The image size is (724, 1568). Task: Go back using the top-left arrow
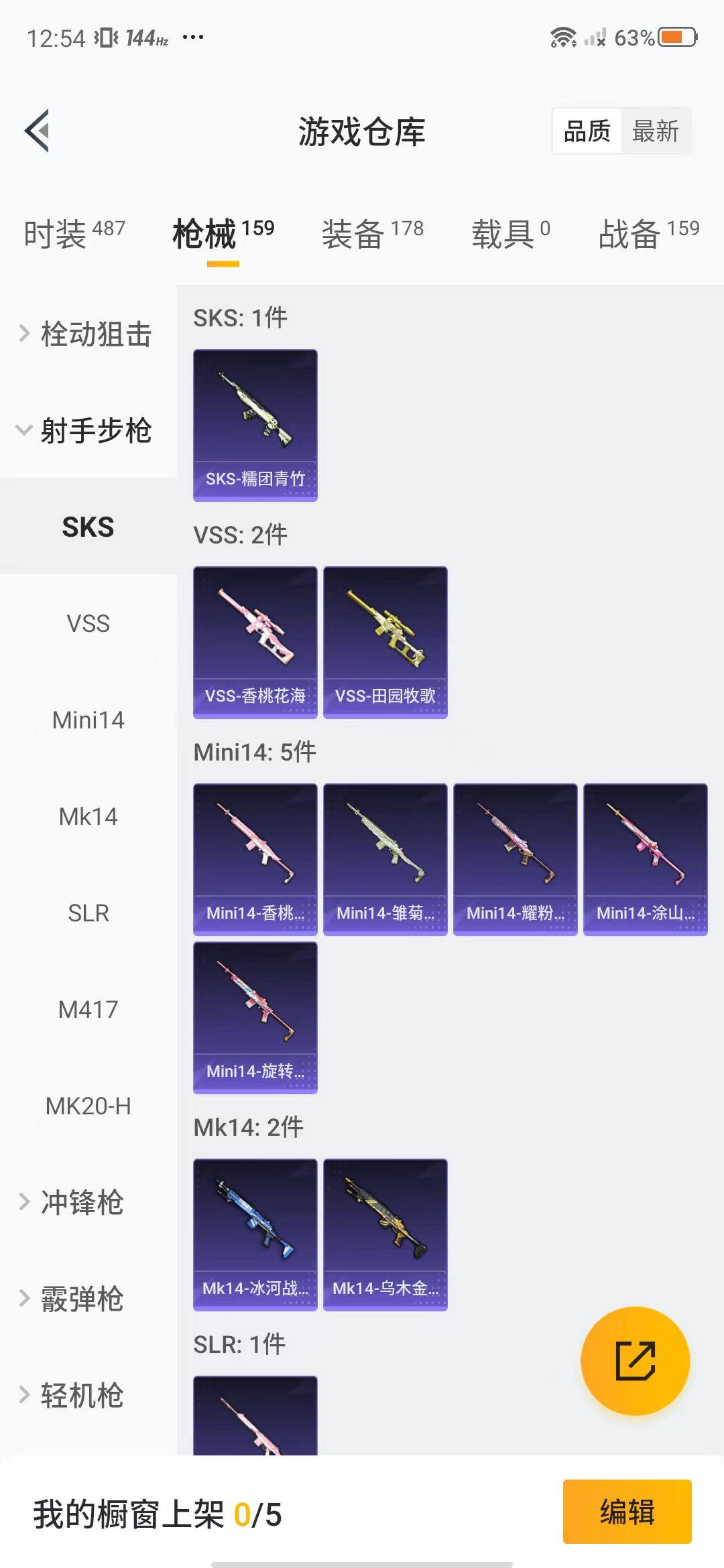click(x=38, y=131)
